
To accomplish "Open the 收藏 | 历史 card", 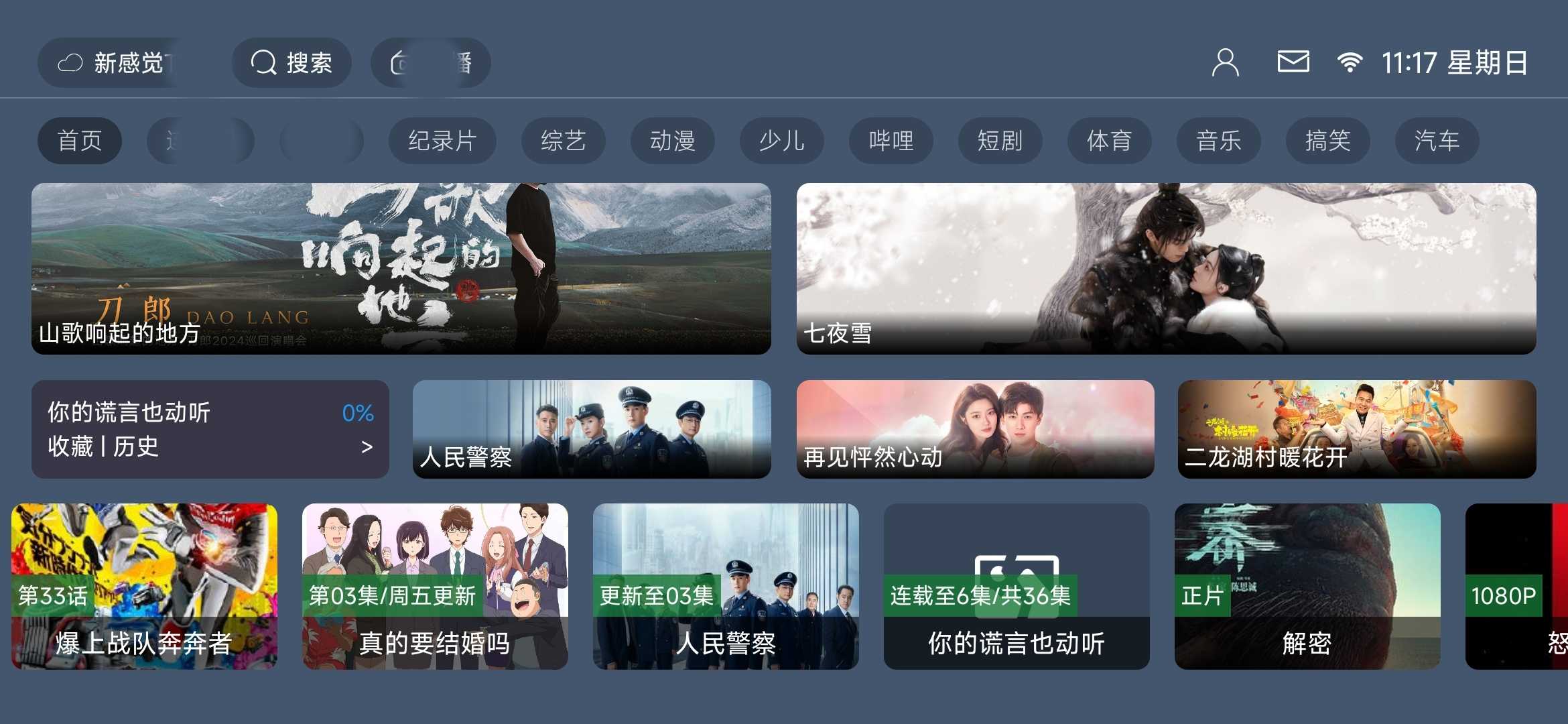I will [210, 429].
